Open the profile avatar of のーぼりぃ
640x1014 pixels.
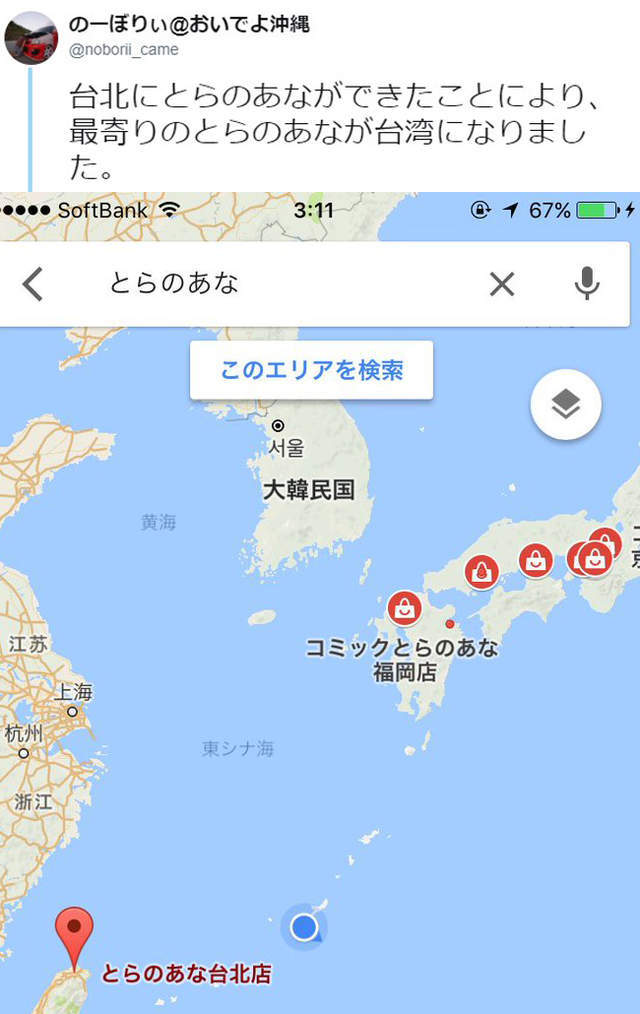click(31, 38)
